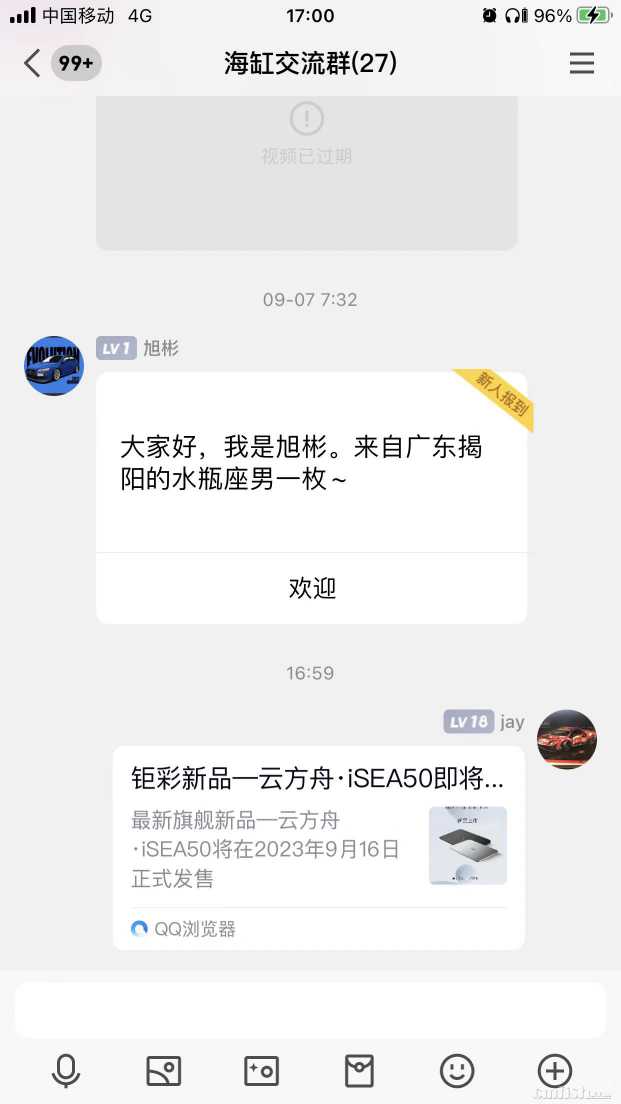621x1104 pixels.
Task: Go back to the message list
Action: click(33, 64)
